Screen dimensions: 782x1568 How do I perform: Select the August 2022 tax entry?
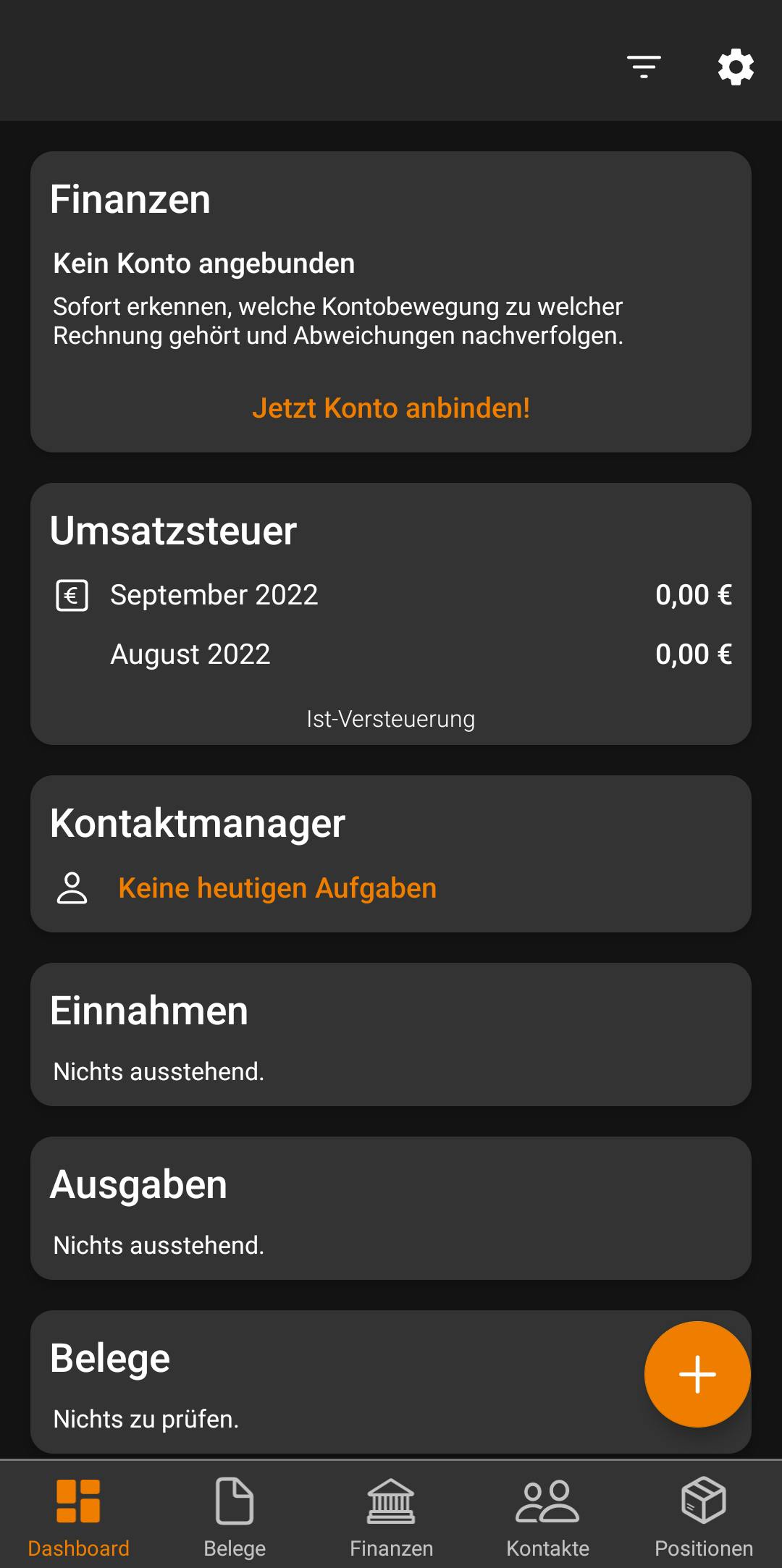[x=190, y=654]
